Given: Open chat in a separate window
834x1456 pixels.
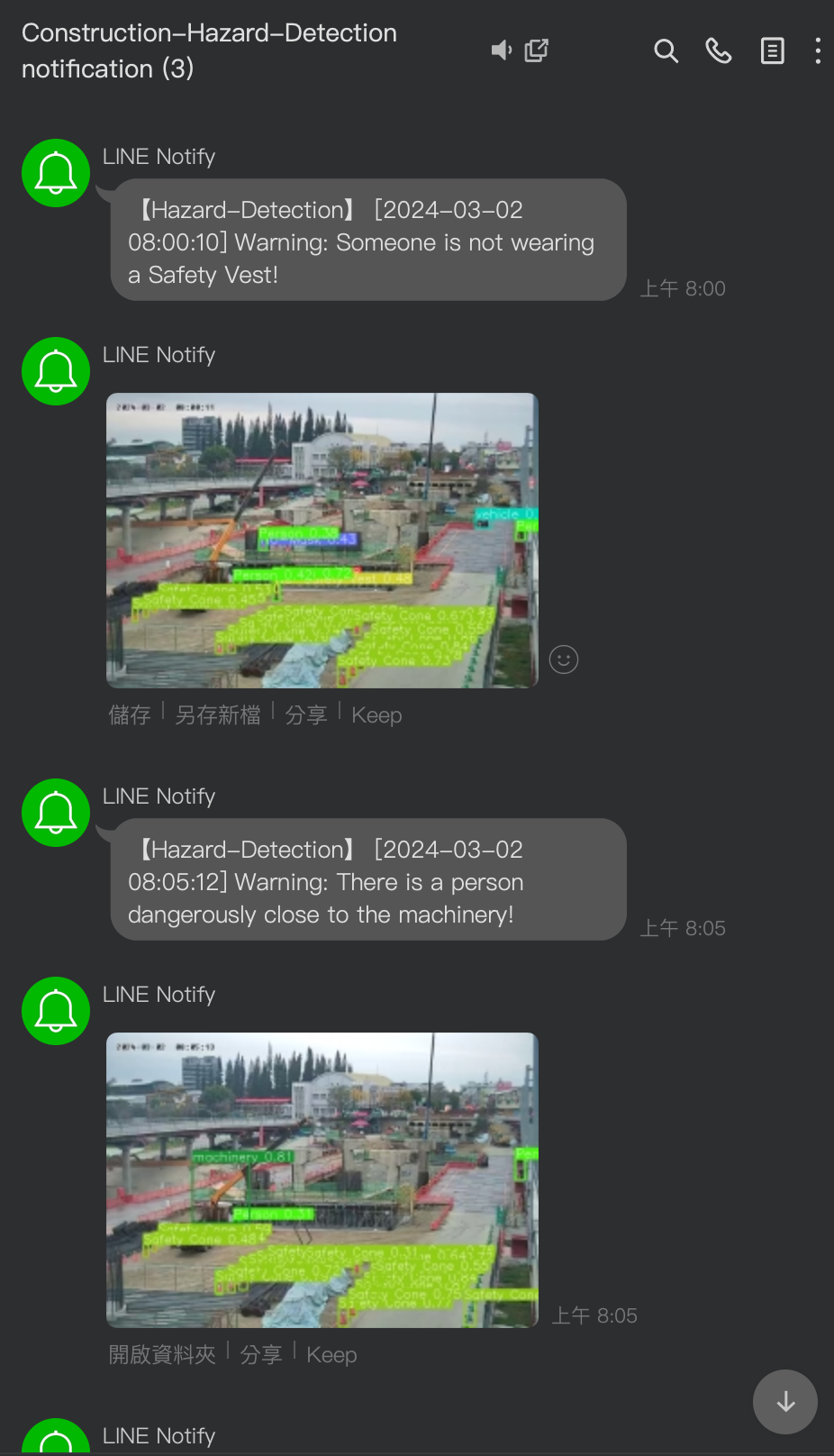Looking at the screenshot, I should click(x=537, y=50).
